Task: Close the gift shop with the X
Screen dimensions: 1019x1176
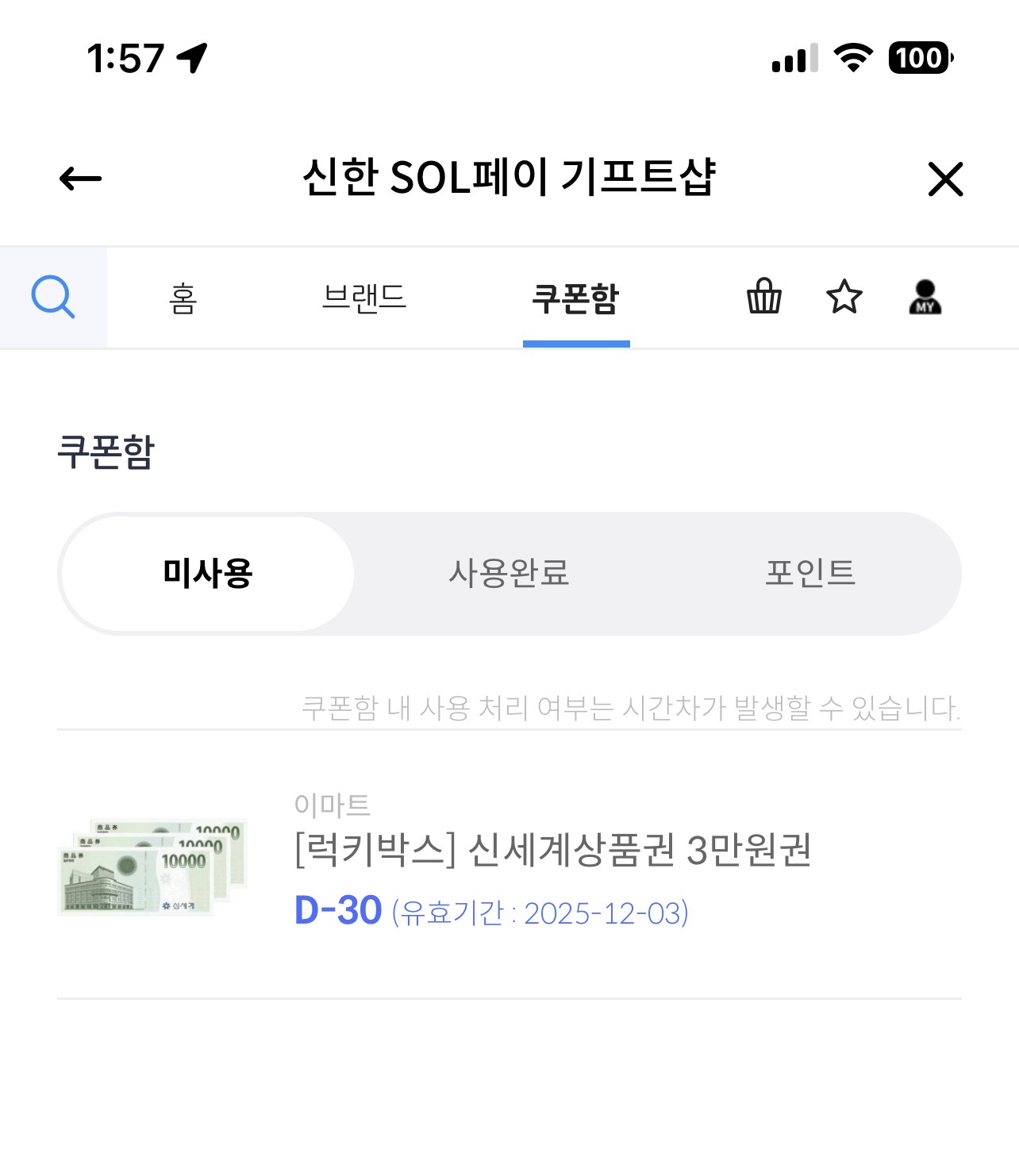Action: coord(945,179)
